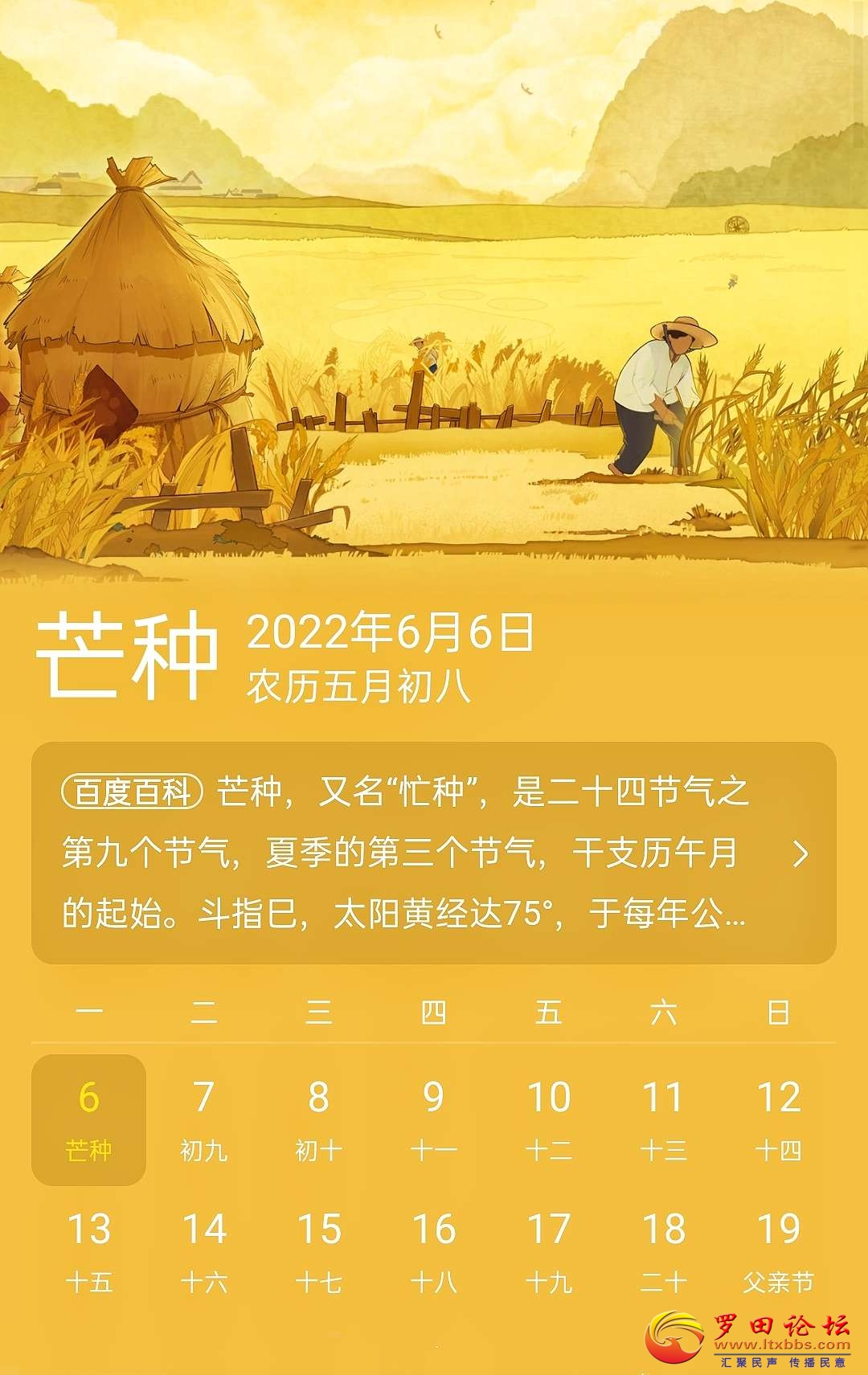Select June 6 芒种 in the calendar
Screen dimensions: 868x1375
pyautogui.click(x=88, y=1119)
